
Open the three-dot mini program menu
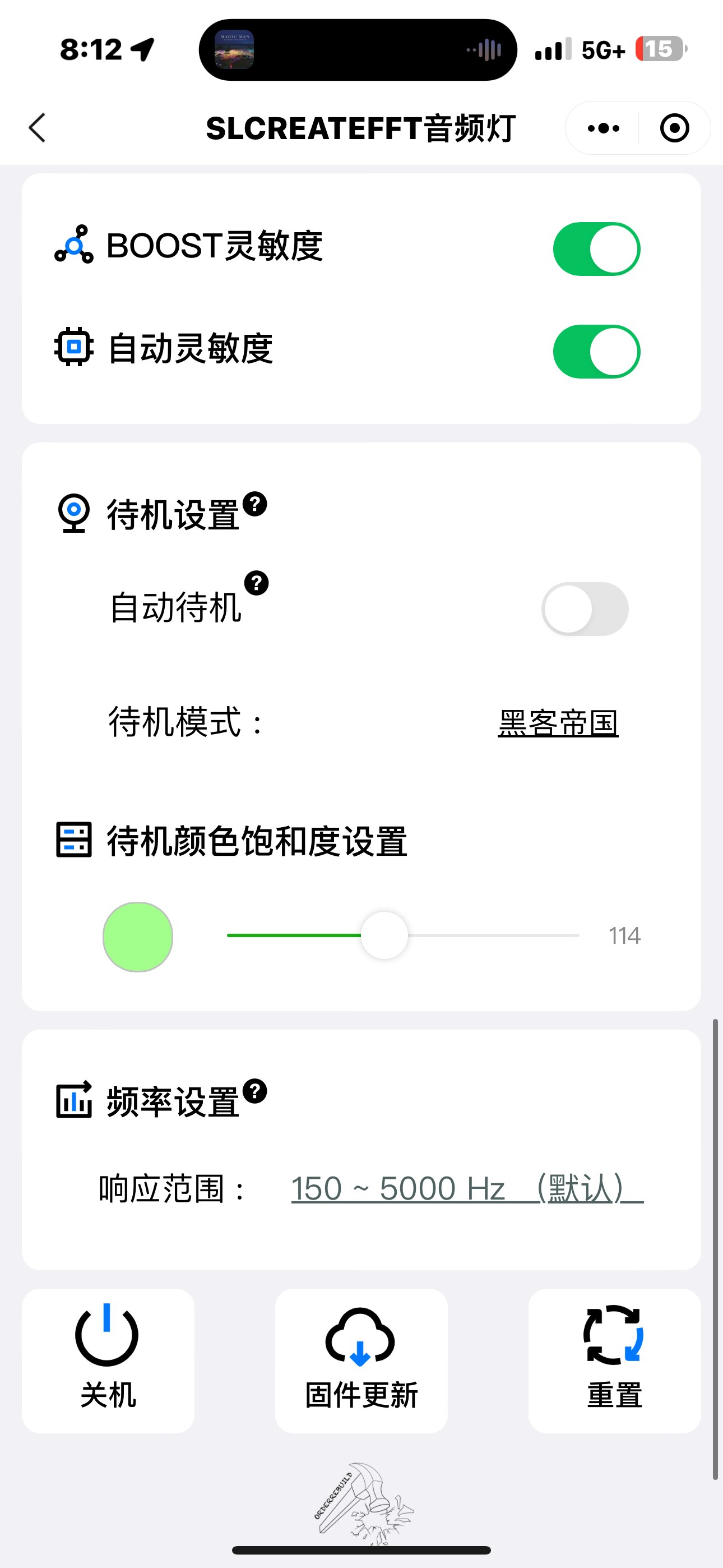click(x=603, y=128)
